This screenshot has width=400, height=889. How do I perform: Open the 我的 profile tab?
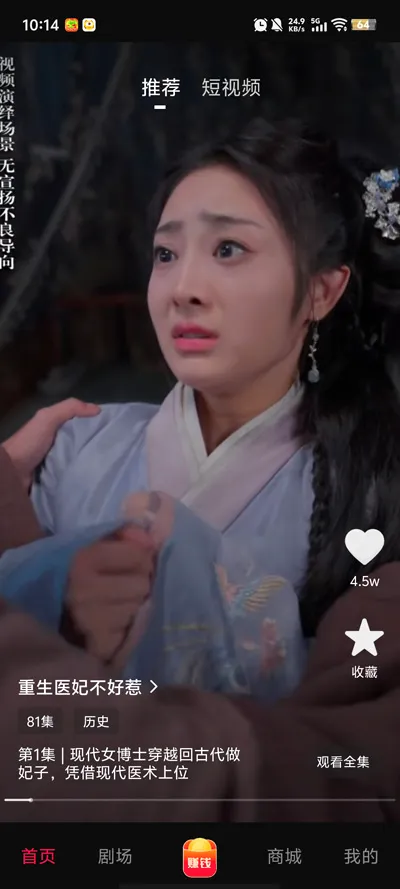[x=361, y=856]
